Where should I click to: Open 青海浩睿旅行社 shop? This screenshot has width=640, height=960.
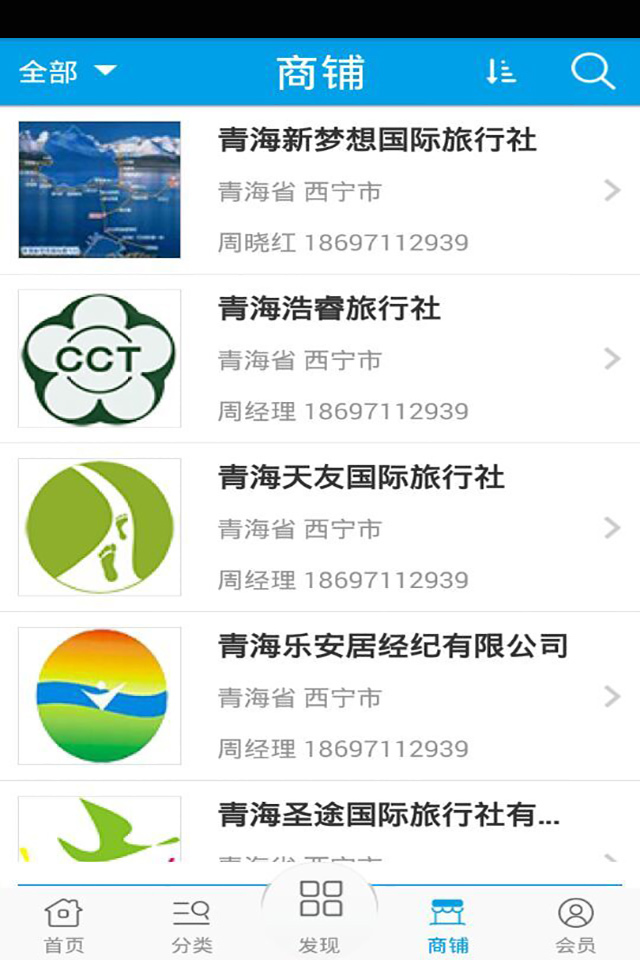(x=320, y=359)
